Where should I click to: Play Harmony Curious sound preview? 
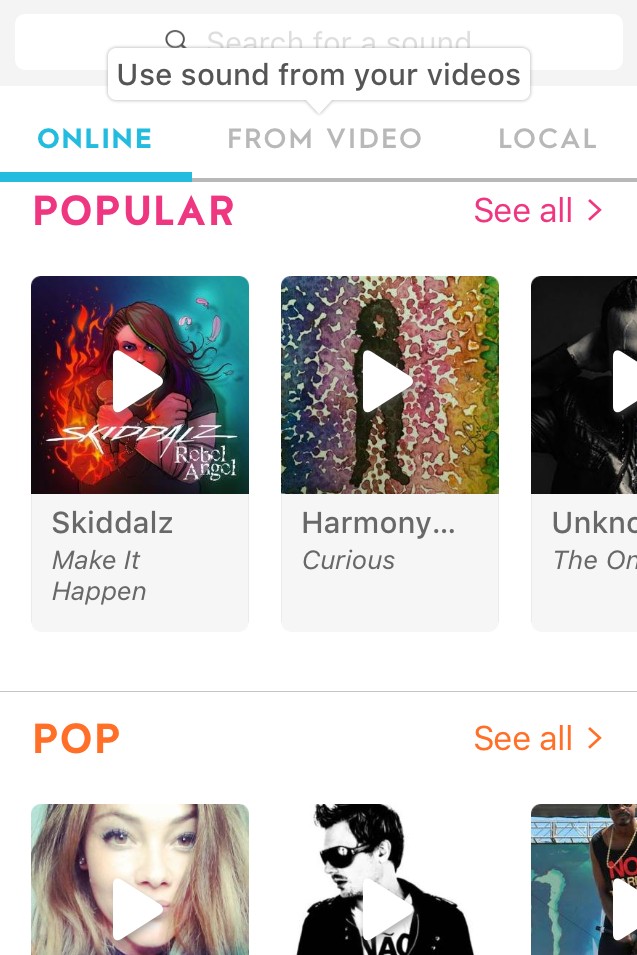(x=388, y=382)
